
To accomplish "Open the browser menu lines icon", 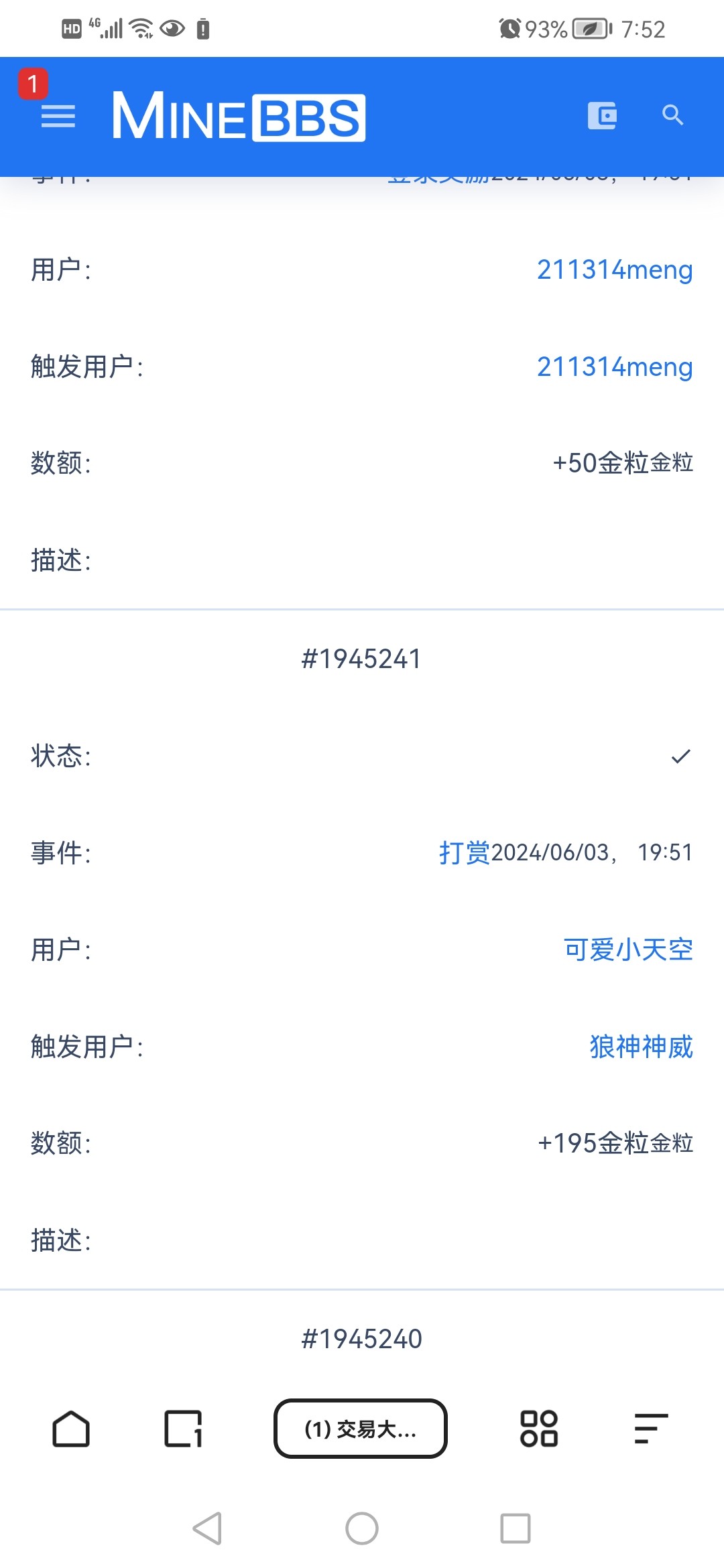I will pos(651,1429).
